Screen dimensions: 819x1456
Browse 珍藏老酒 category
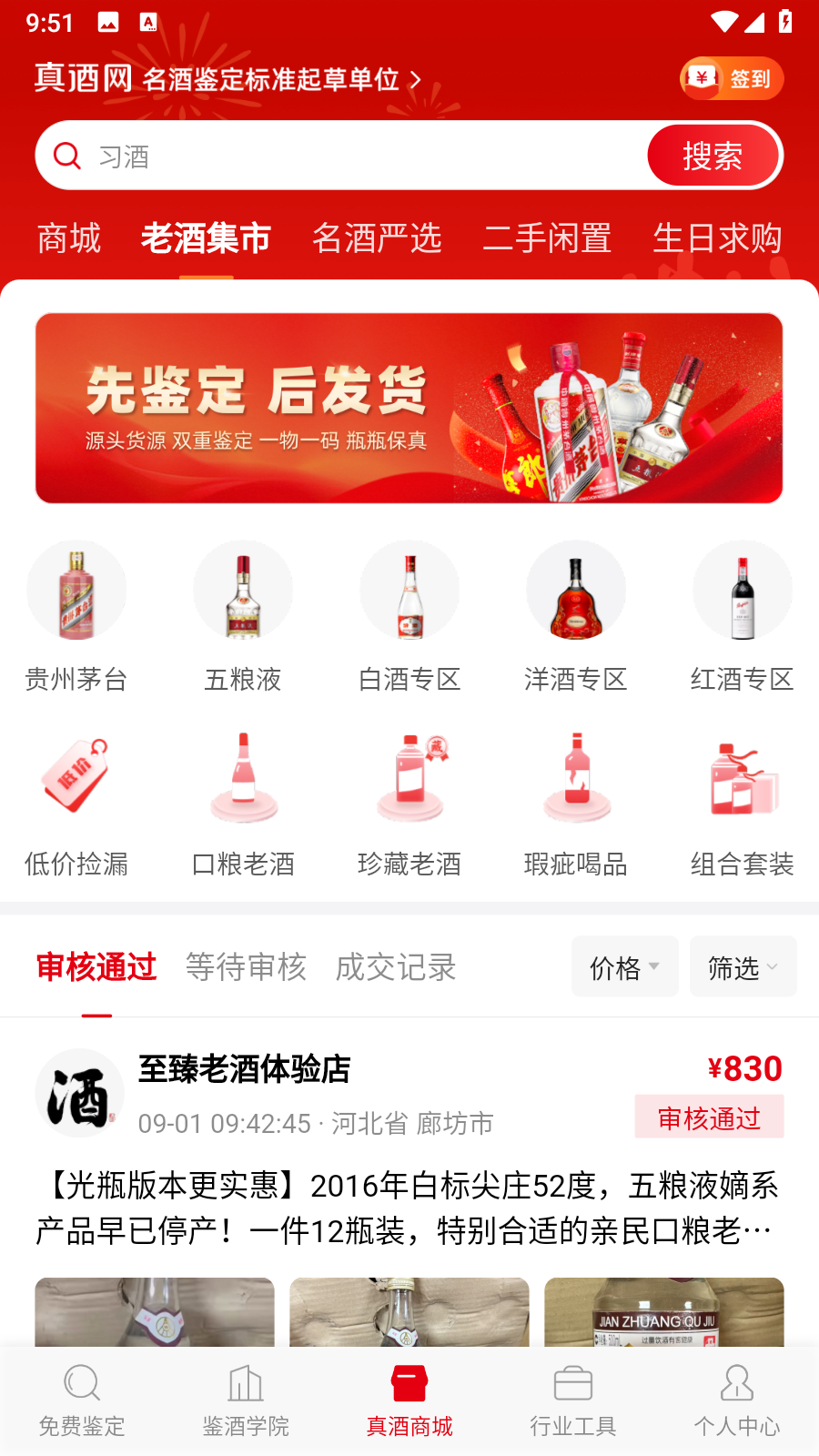click(409, 801)
